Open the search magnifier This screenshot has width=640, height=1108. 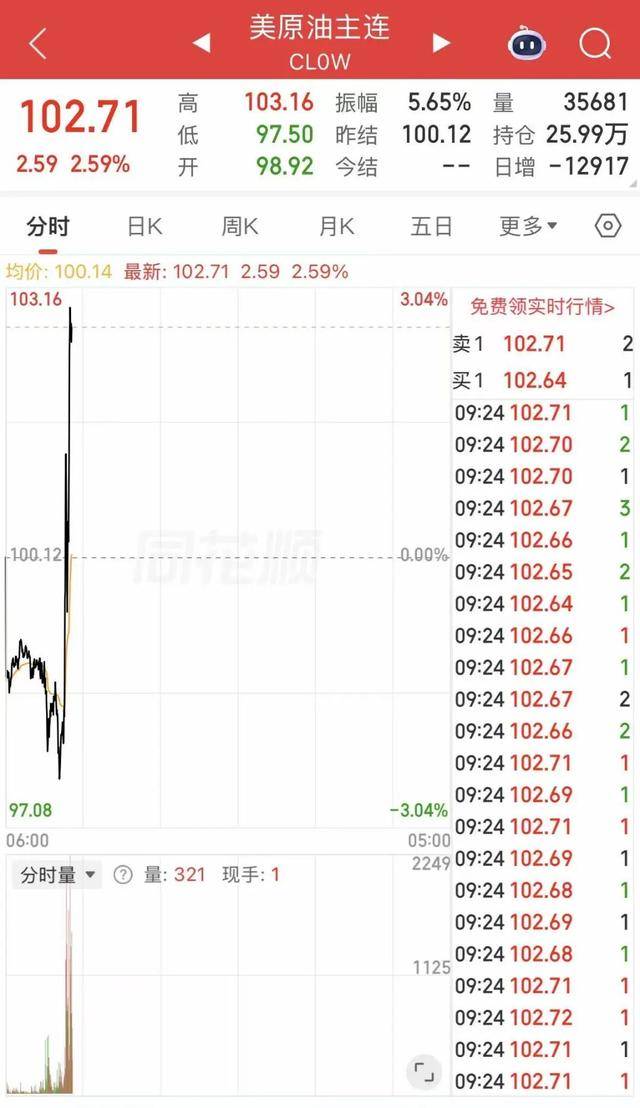[x=595, y=43]
